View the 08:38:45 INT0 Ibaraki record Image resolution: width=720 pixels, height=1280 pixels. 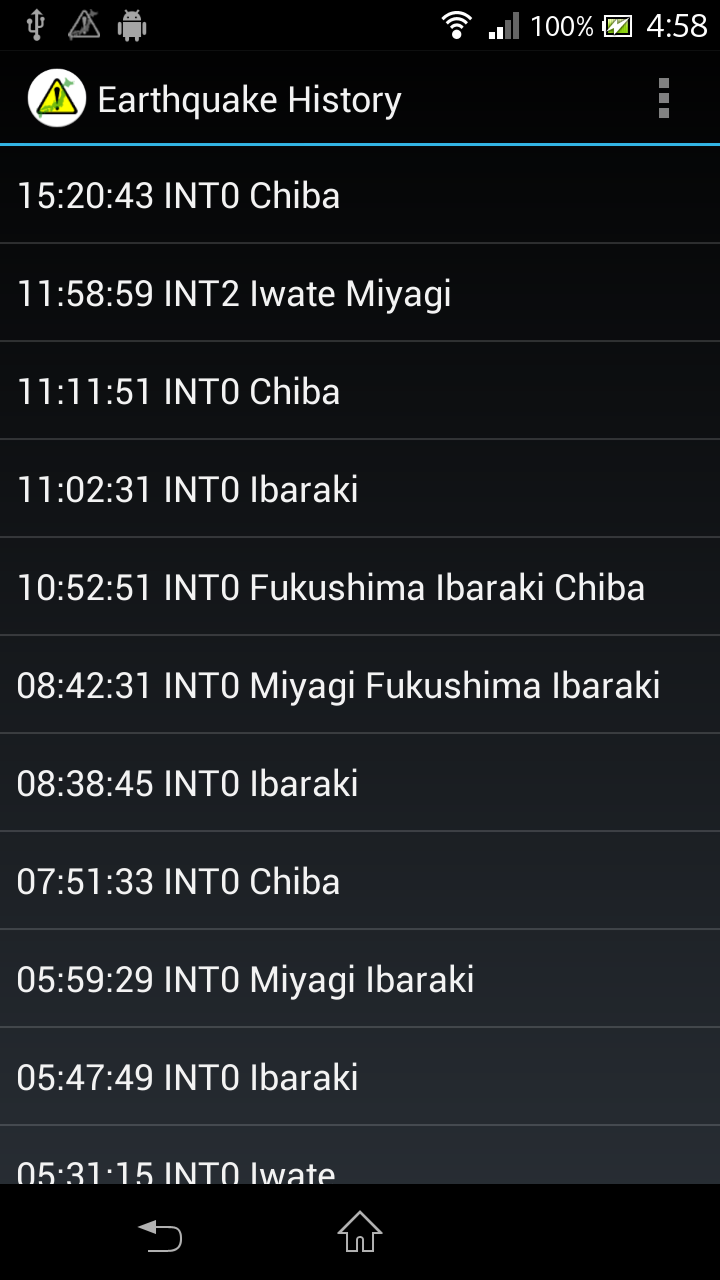pyautogui.click(x=360, y=783)
